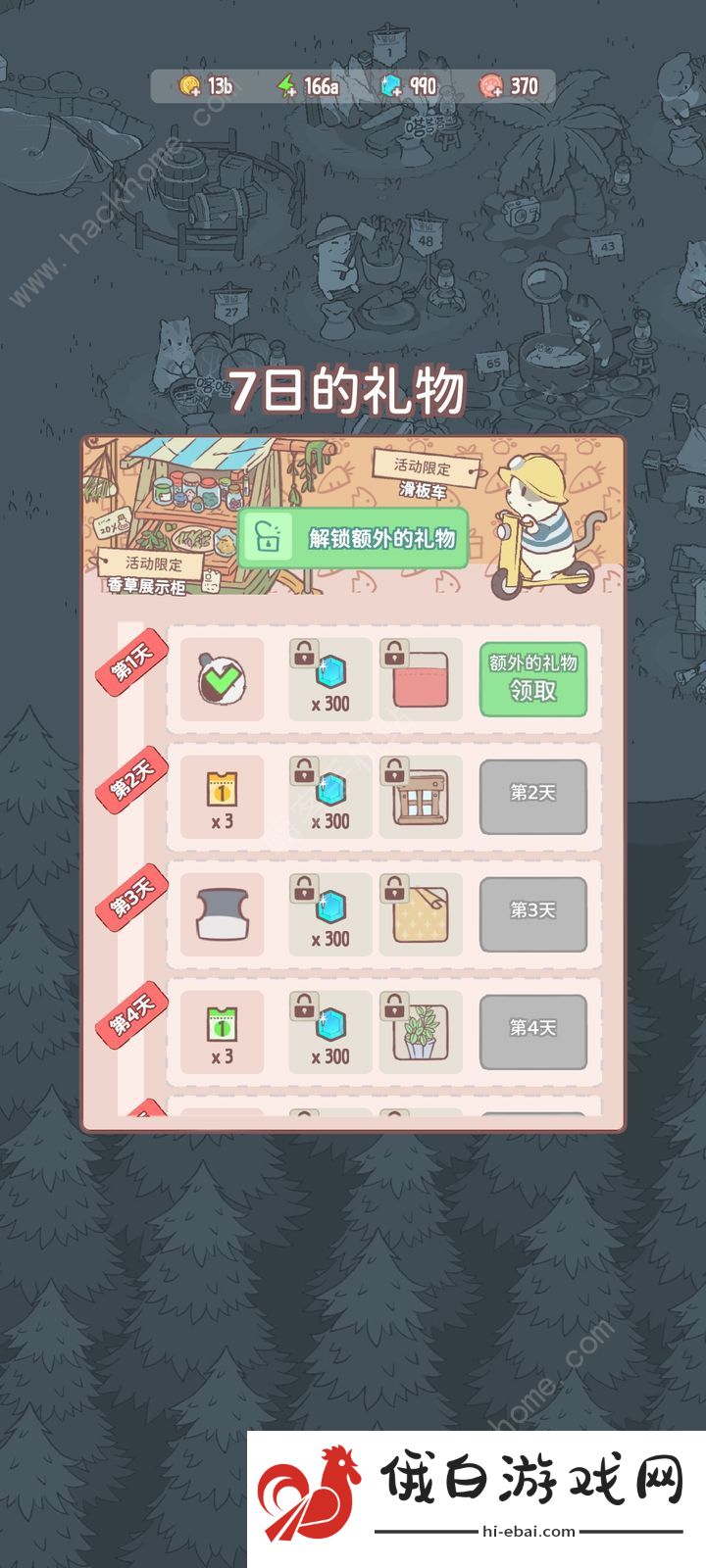Open the day 3 locked patterned cloth reward

pyautogui.click(x=421, y=915)
